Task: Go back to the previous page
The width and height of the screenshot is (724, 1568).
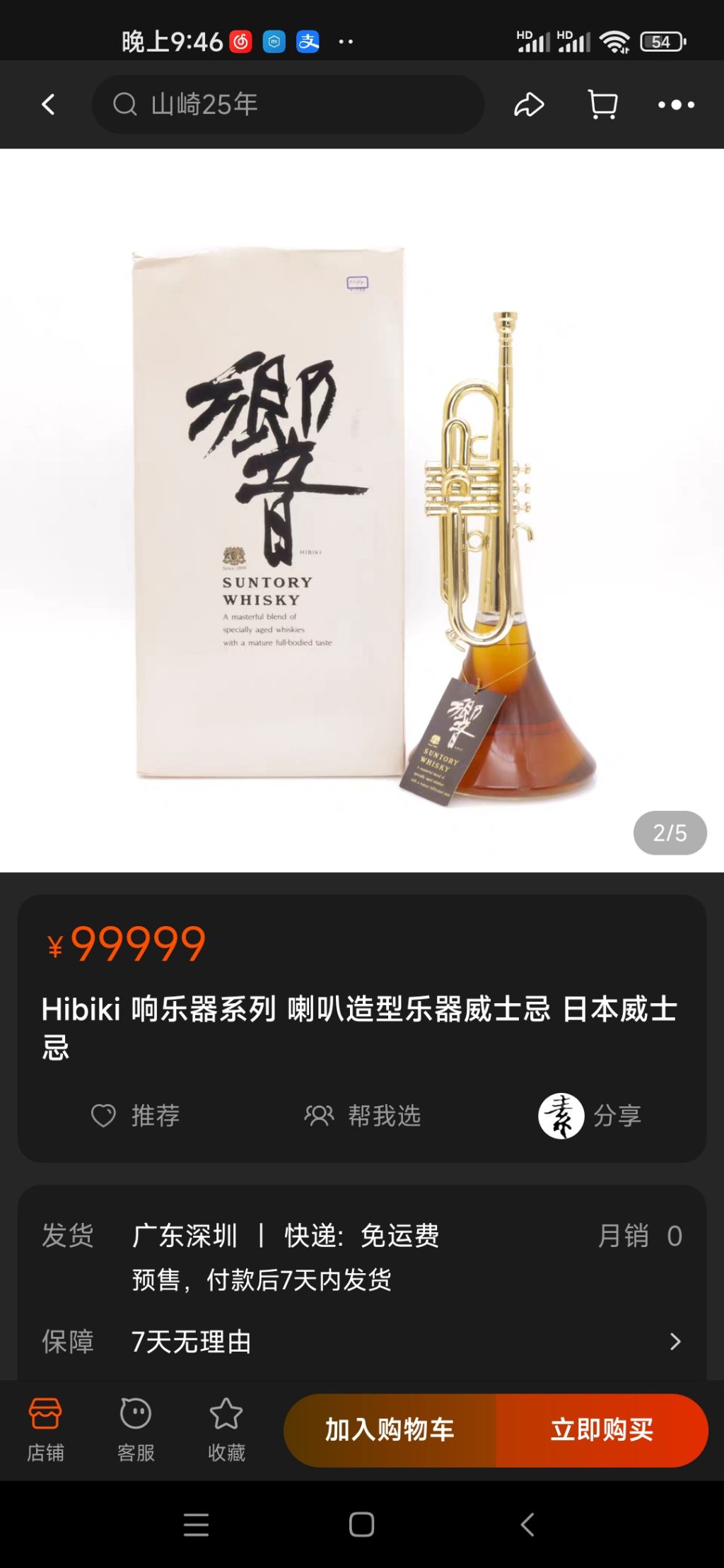Action: coord(48,105)
